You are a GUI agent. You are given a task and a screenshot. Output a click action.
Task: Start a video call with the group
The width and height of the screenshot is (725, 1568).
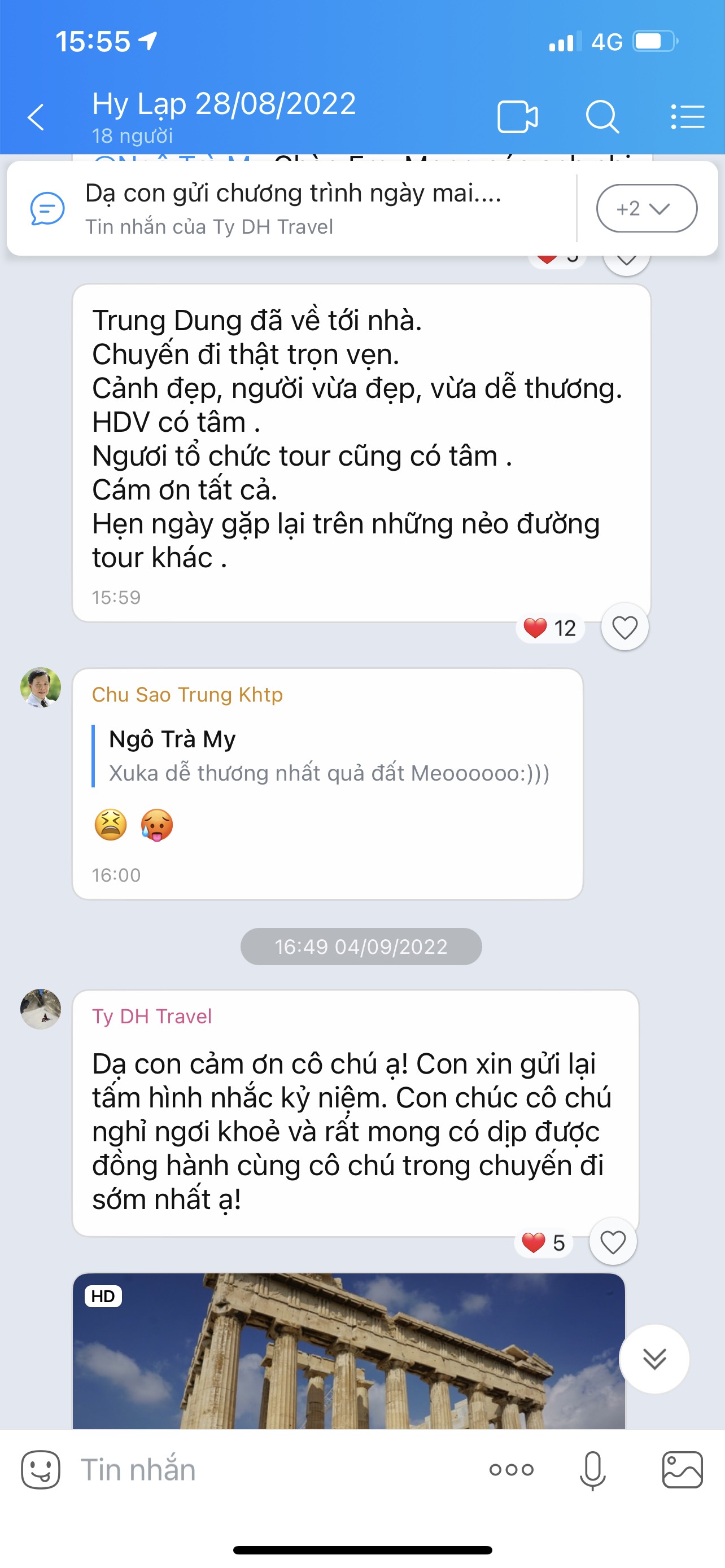point(517,116)
